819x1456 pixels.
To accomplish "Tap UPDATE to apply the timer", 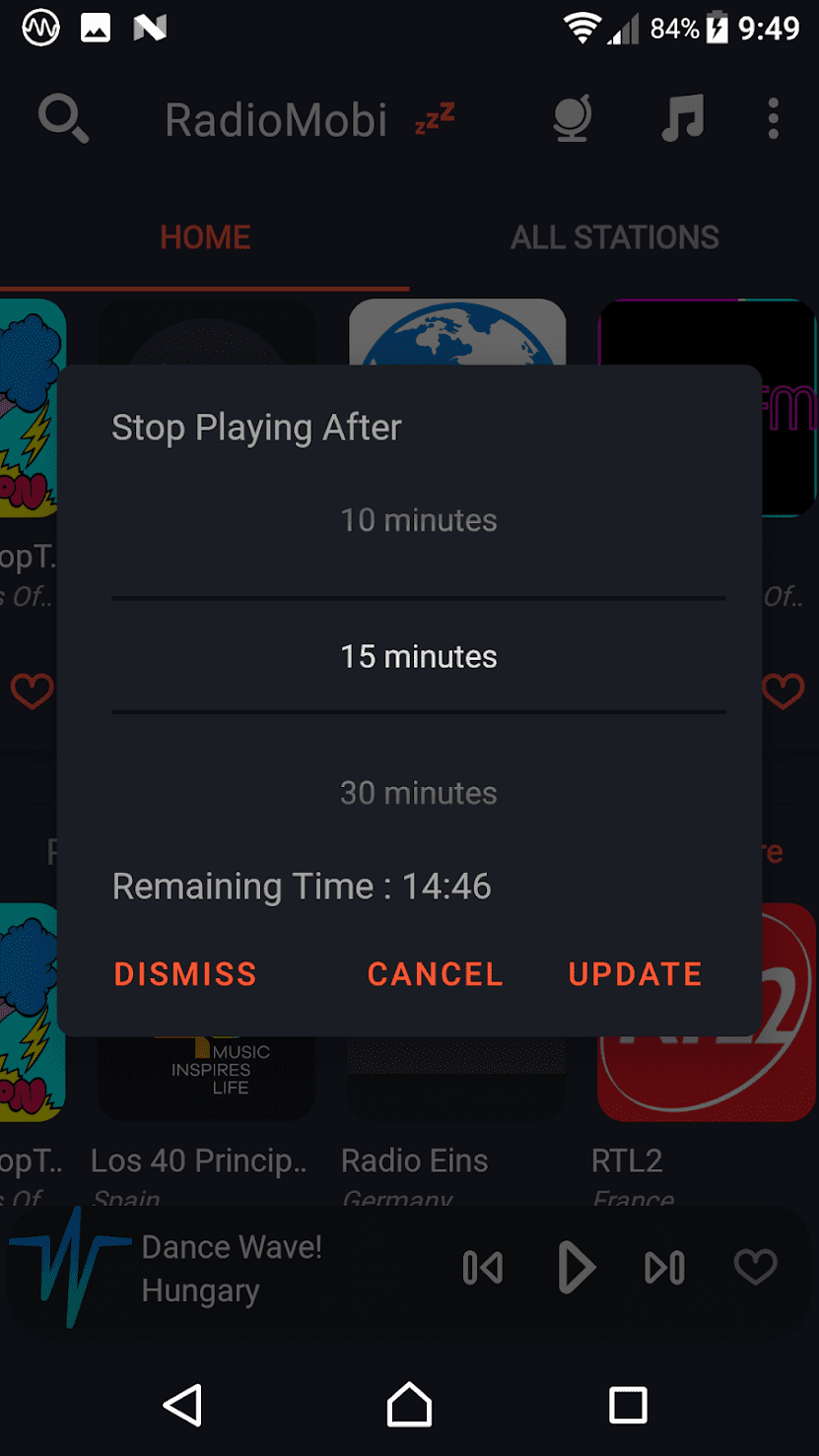I will coord(635,974).
